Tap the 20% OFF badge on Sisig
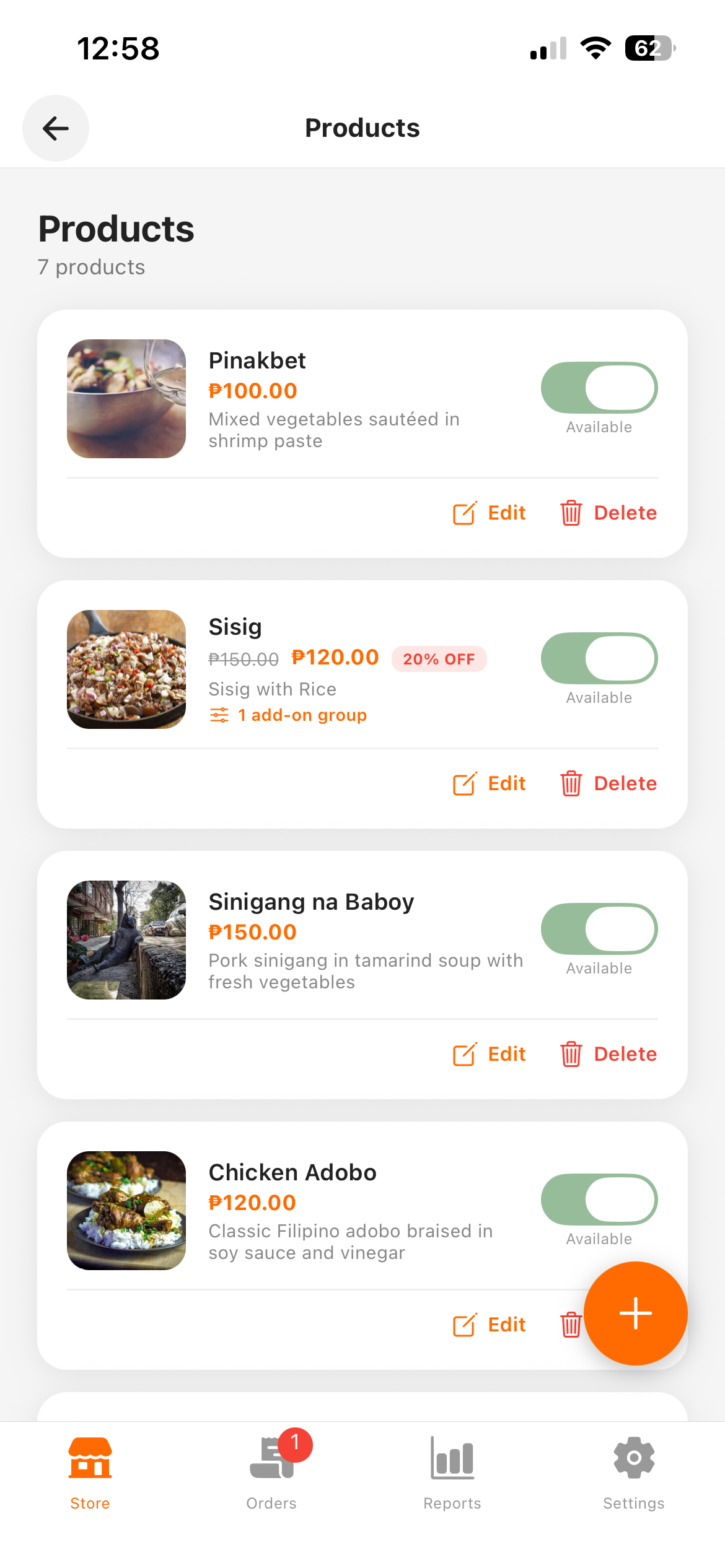 pos(439,659)
